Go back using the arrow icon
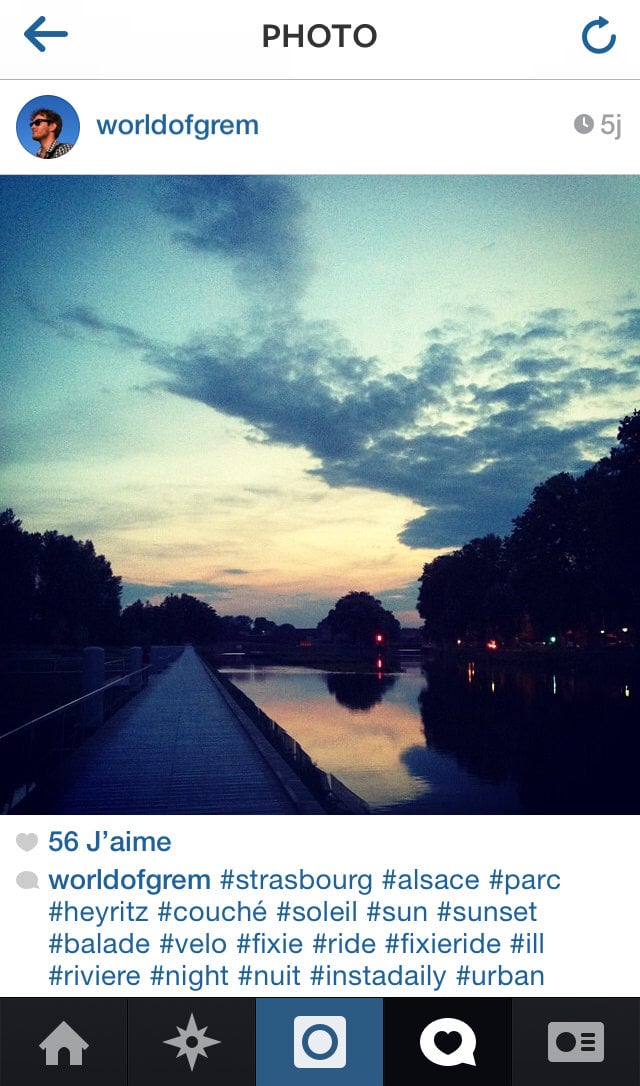The width and height of the screenshot is (640, 1086). [46, 35]
